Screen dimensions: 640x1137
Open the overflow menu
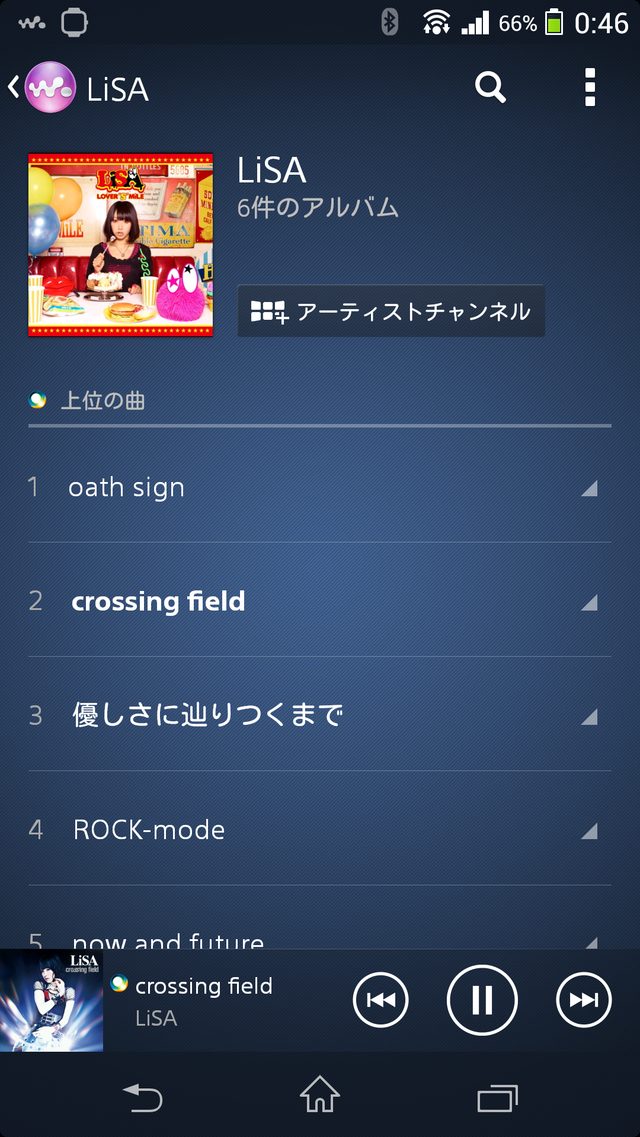590,89
